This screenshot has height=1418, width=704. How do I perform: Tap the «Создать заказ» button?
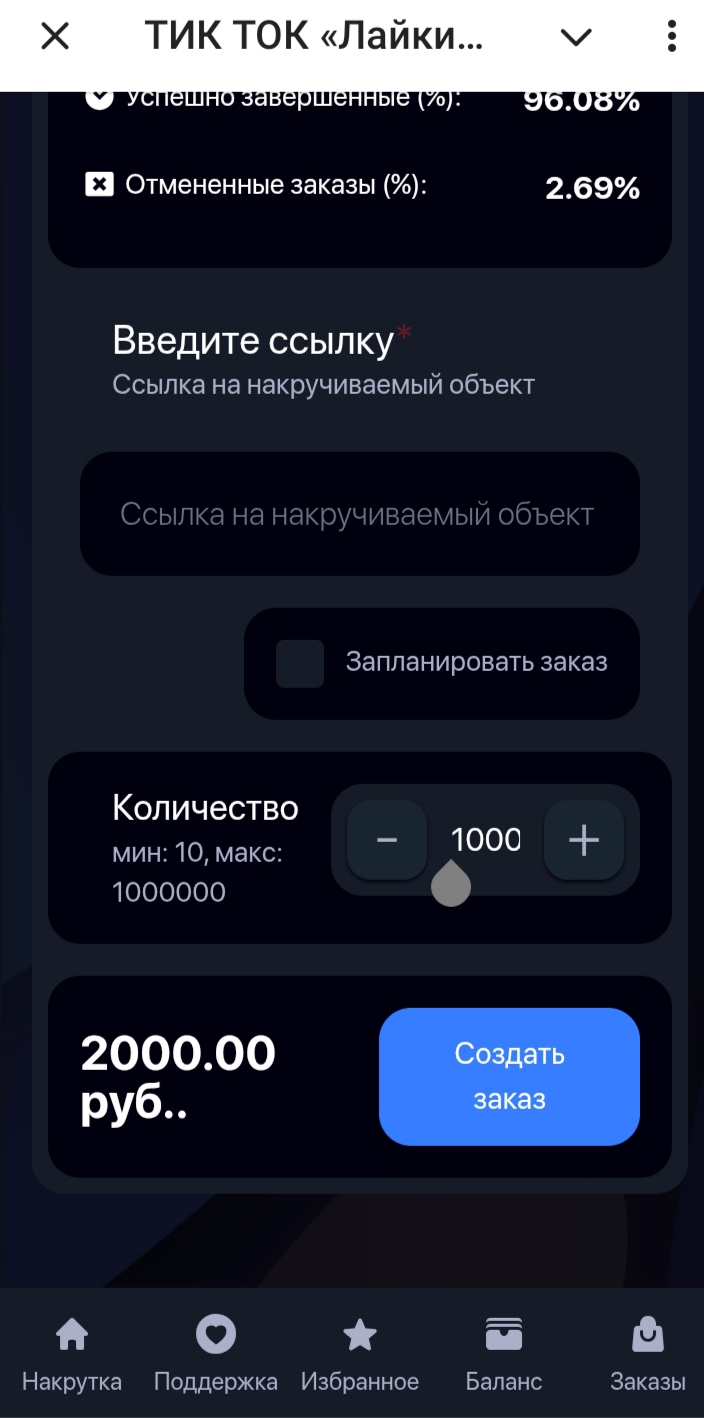pos(509,1076)
